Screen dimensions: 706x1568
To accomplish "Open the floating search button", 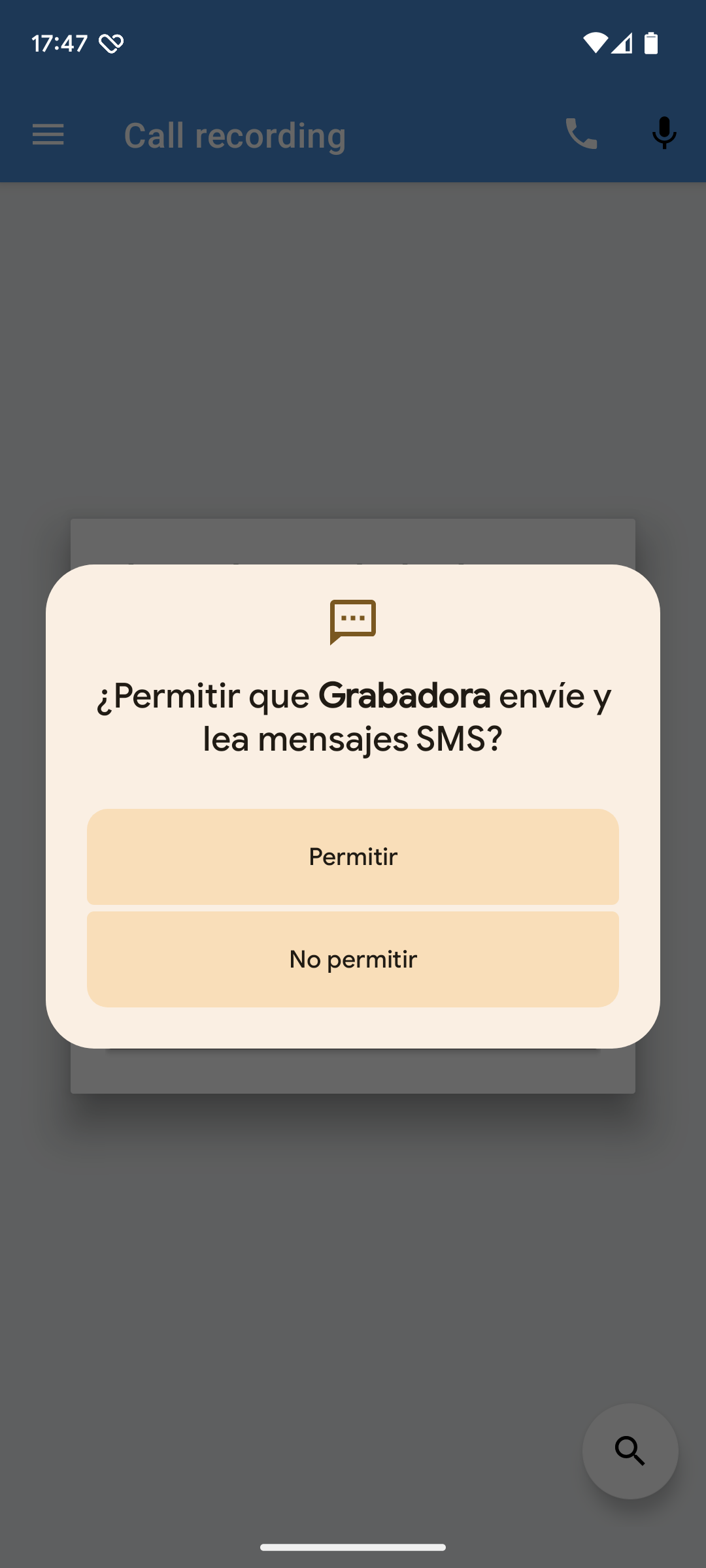I will tap(630, 1451).
